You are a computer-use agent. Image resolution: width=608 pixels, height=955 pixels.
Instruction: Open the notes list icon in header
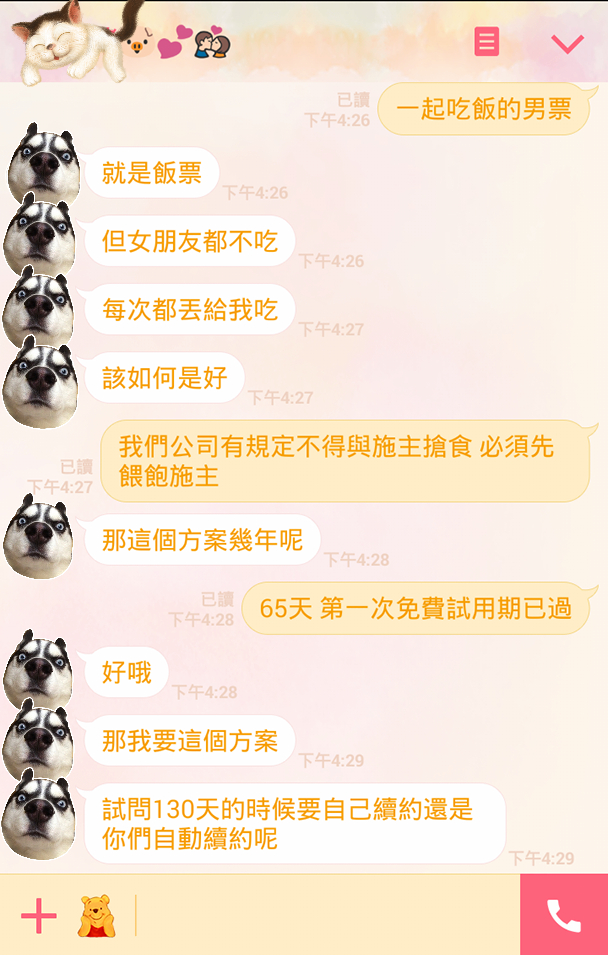486,42
